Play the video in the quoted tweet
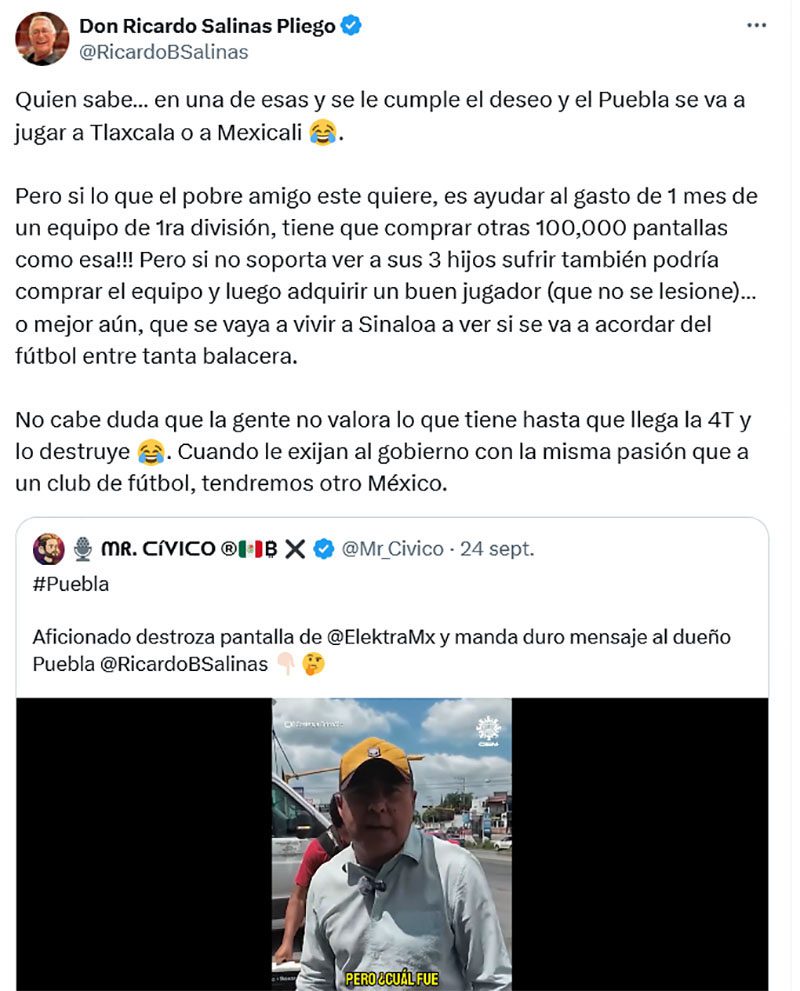 point(391,843)
